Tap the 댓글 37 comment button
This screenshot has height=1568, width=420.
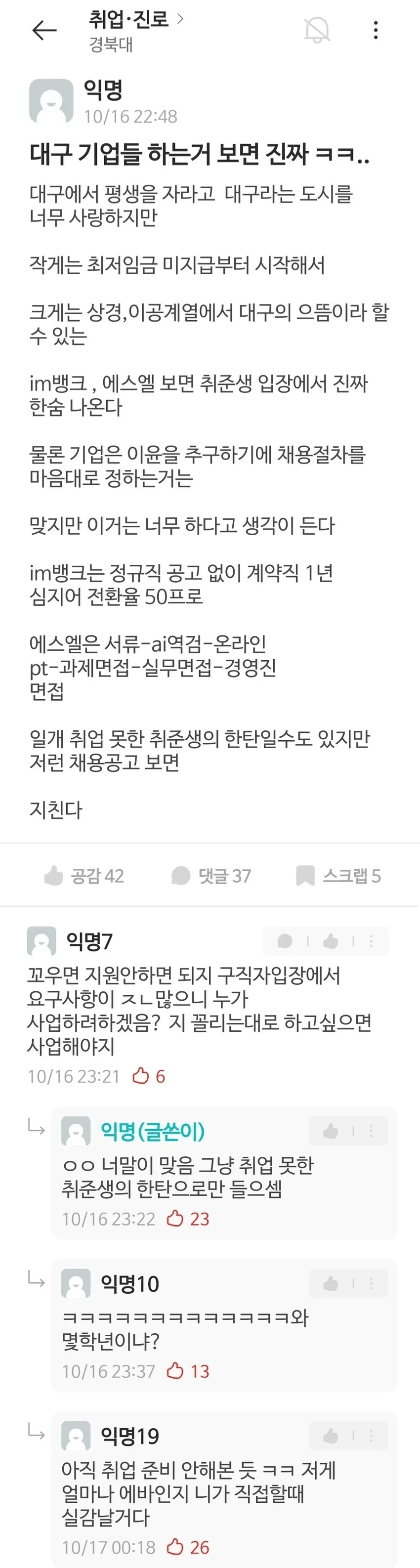point(211,876)
